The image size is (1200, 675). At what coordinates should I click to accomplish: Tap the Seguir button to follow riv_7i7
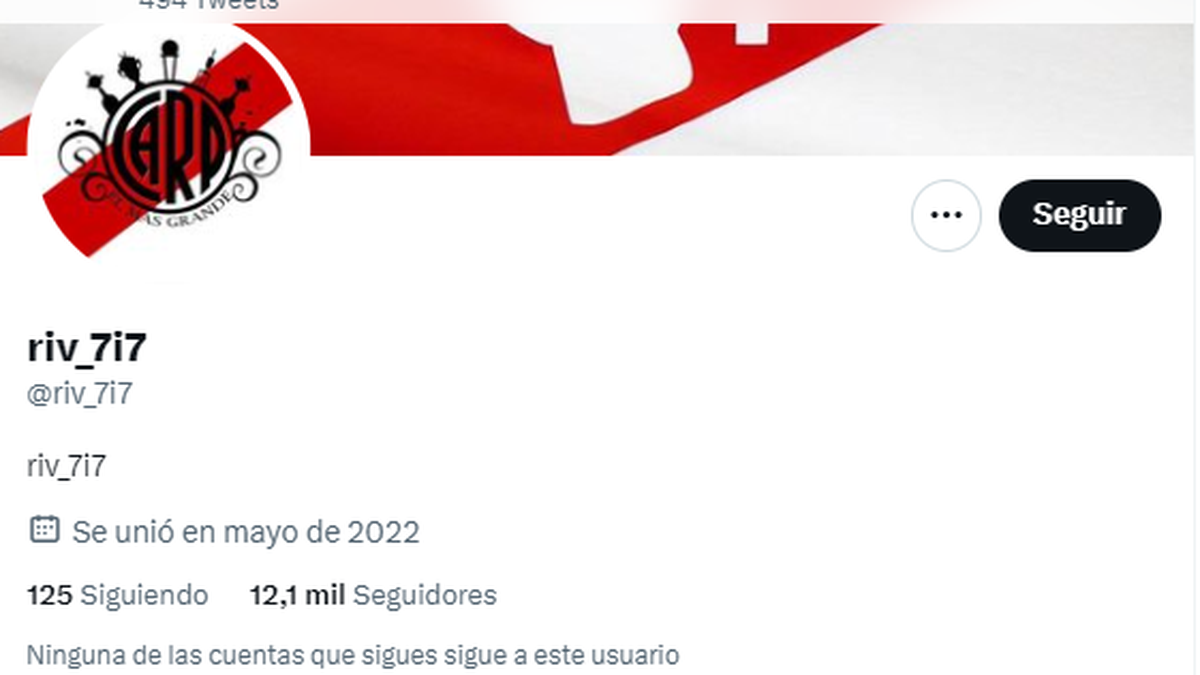(x=1079, y=215)
